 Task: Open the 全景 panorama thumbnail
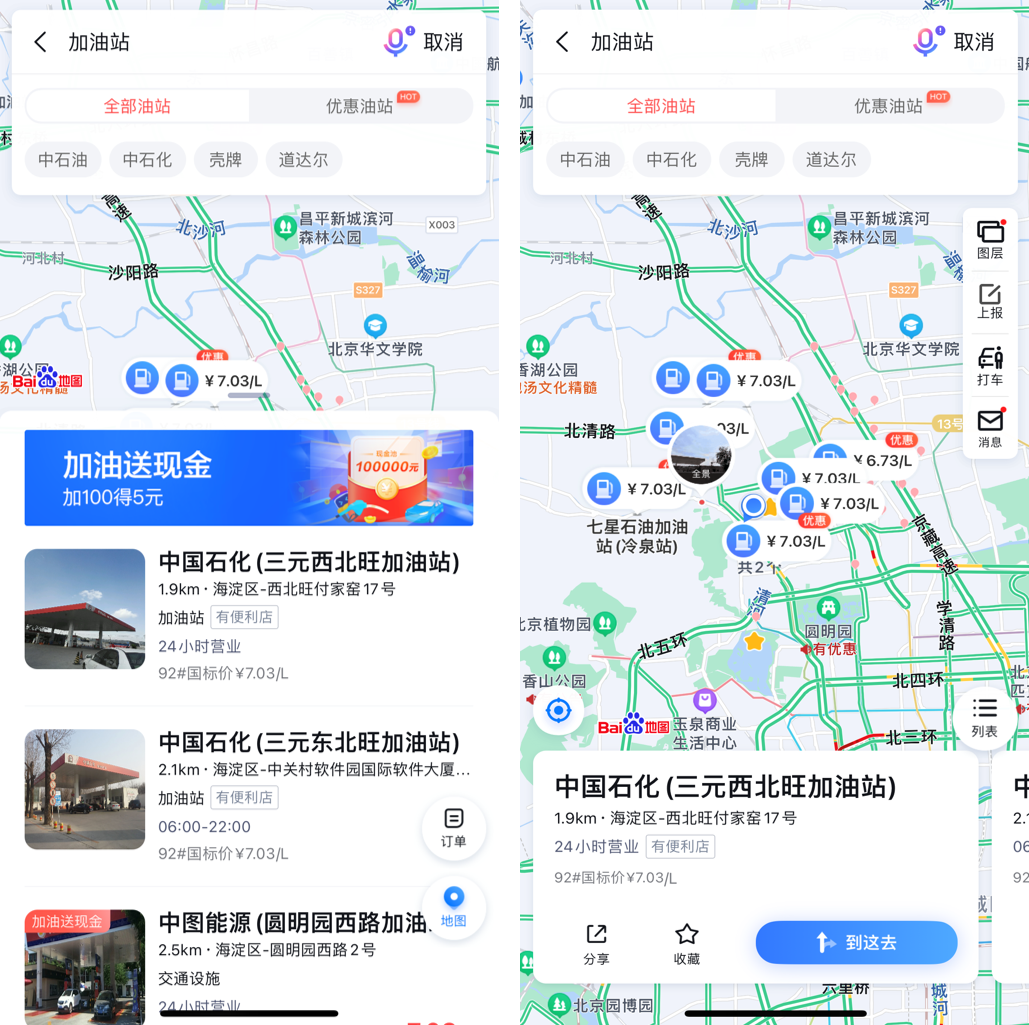click(700, 455)
